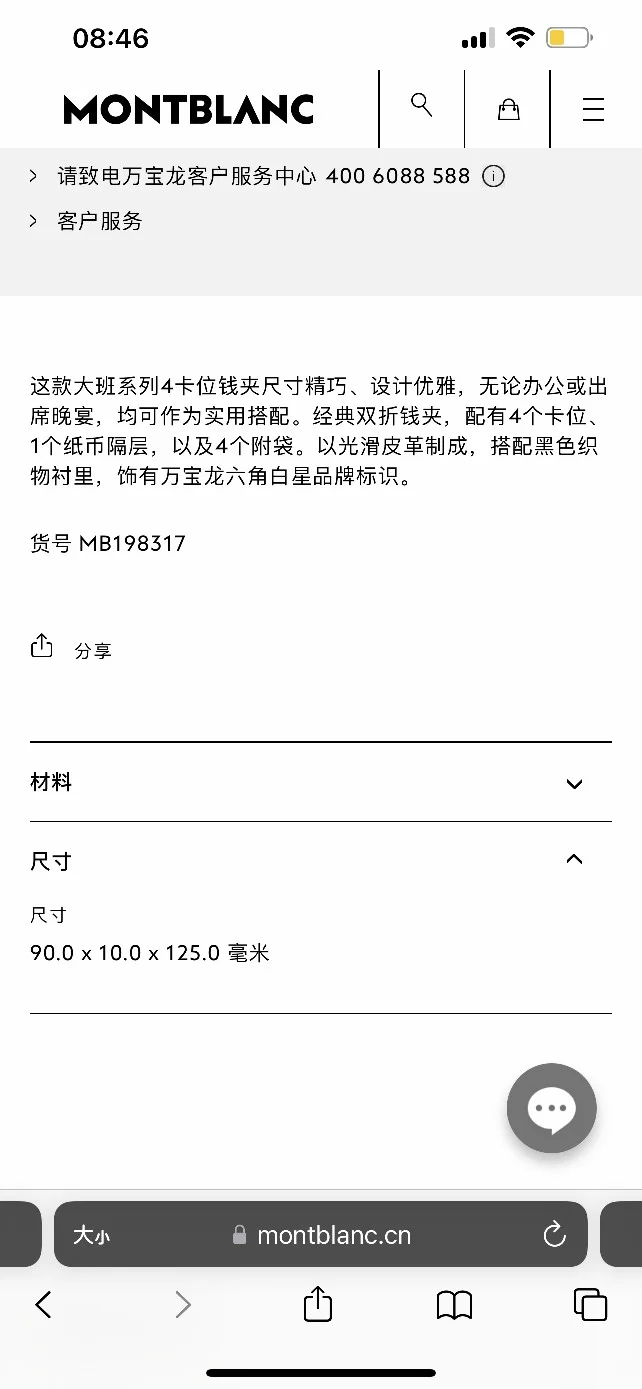Expand the 材料 section
This screenshot has height=1389, width=642.
(320, 783)
